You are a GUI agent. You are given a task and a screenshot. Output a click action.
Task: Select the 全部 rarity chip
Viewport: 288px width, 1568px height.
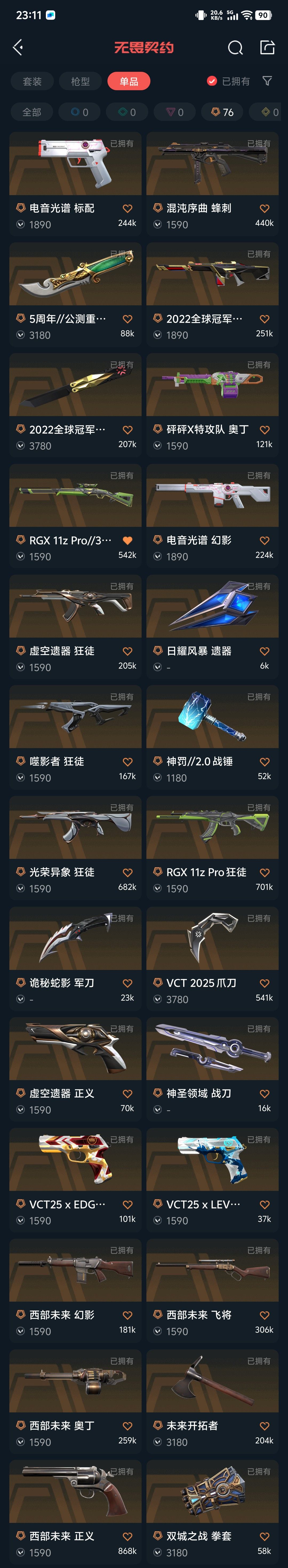pos(31,112)
